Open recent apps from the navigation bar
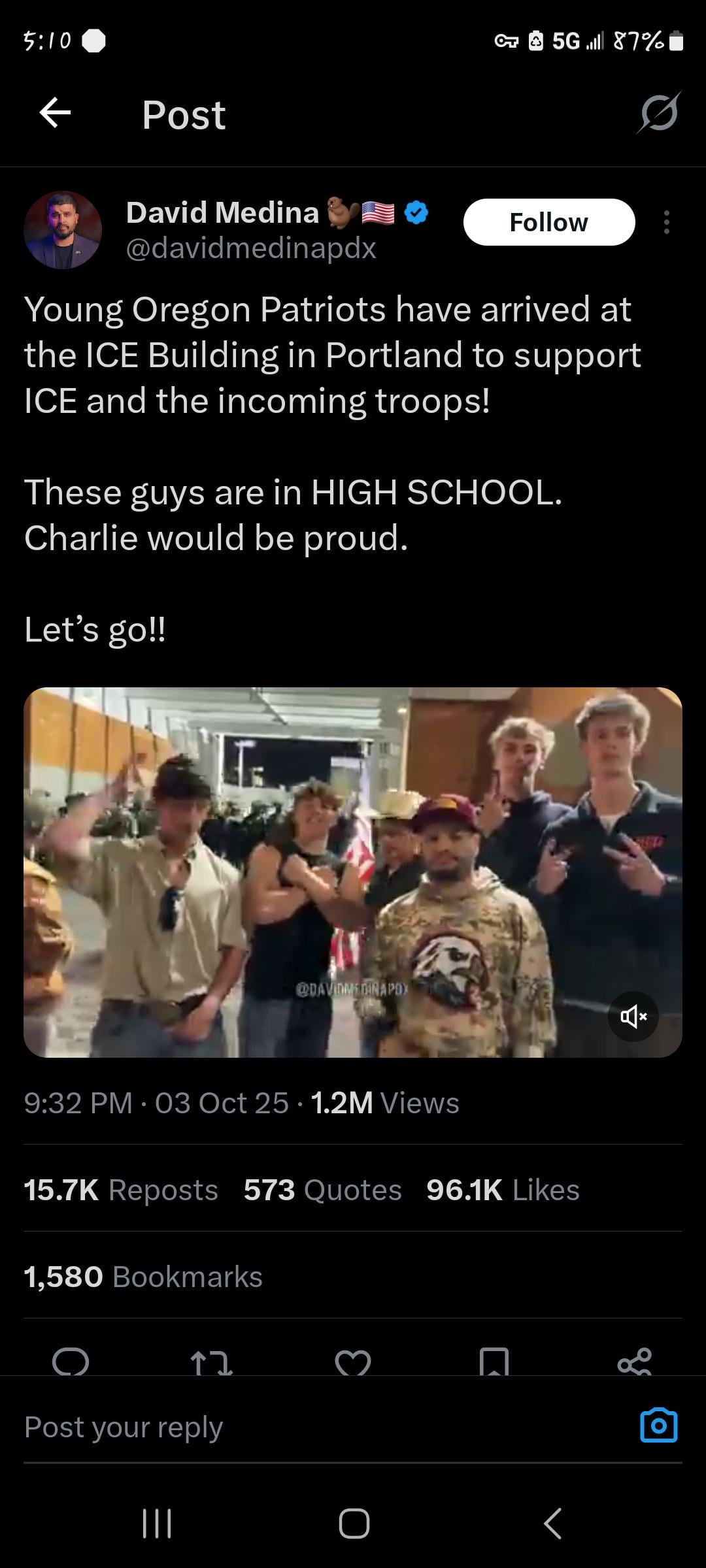 pyautogui.click(x=157, y=1524)
